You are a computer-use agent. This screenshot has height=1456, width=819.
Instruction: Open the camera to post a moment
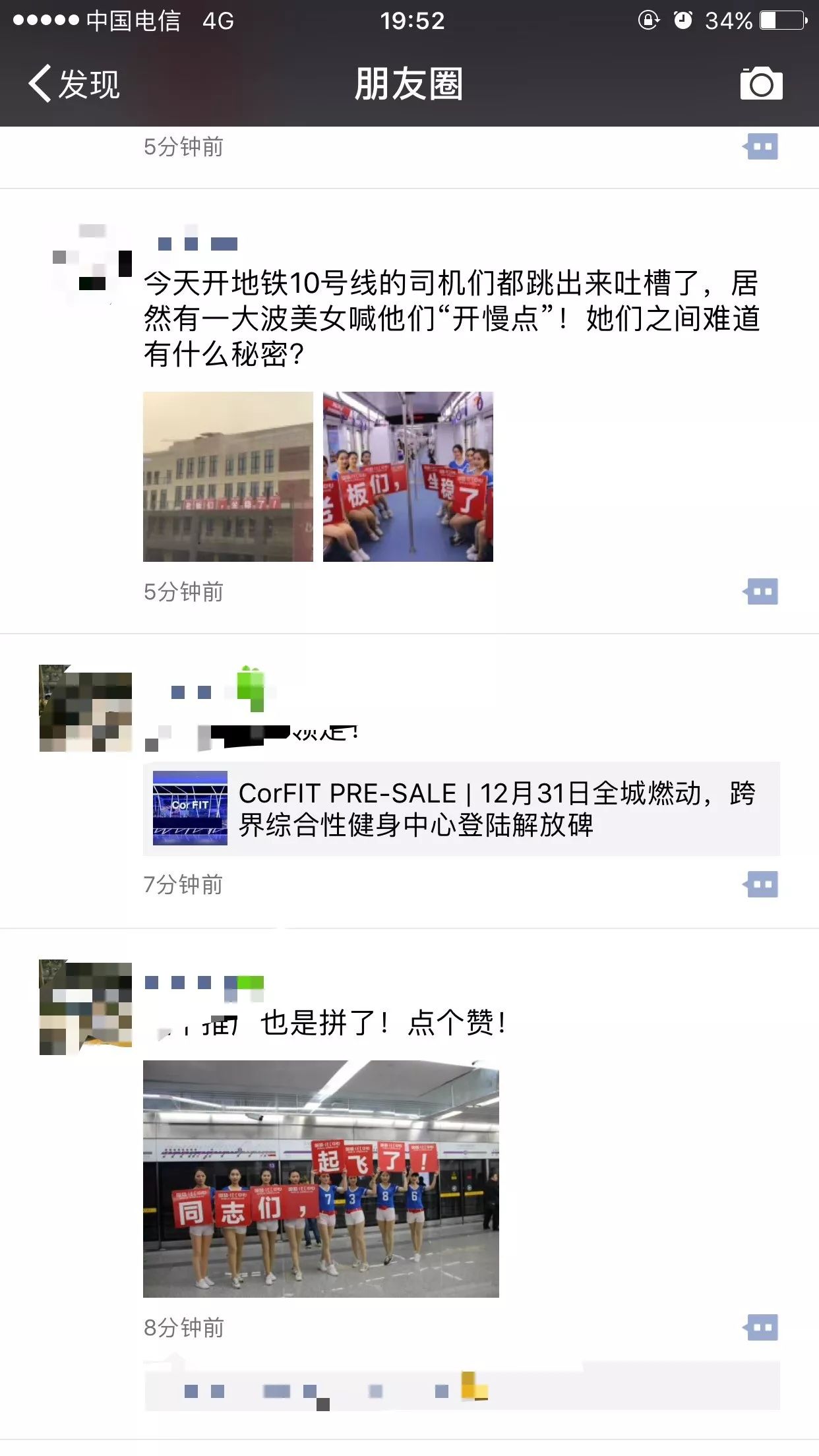pyautogui.click(x=761, y=84)
